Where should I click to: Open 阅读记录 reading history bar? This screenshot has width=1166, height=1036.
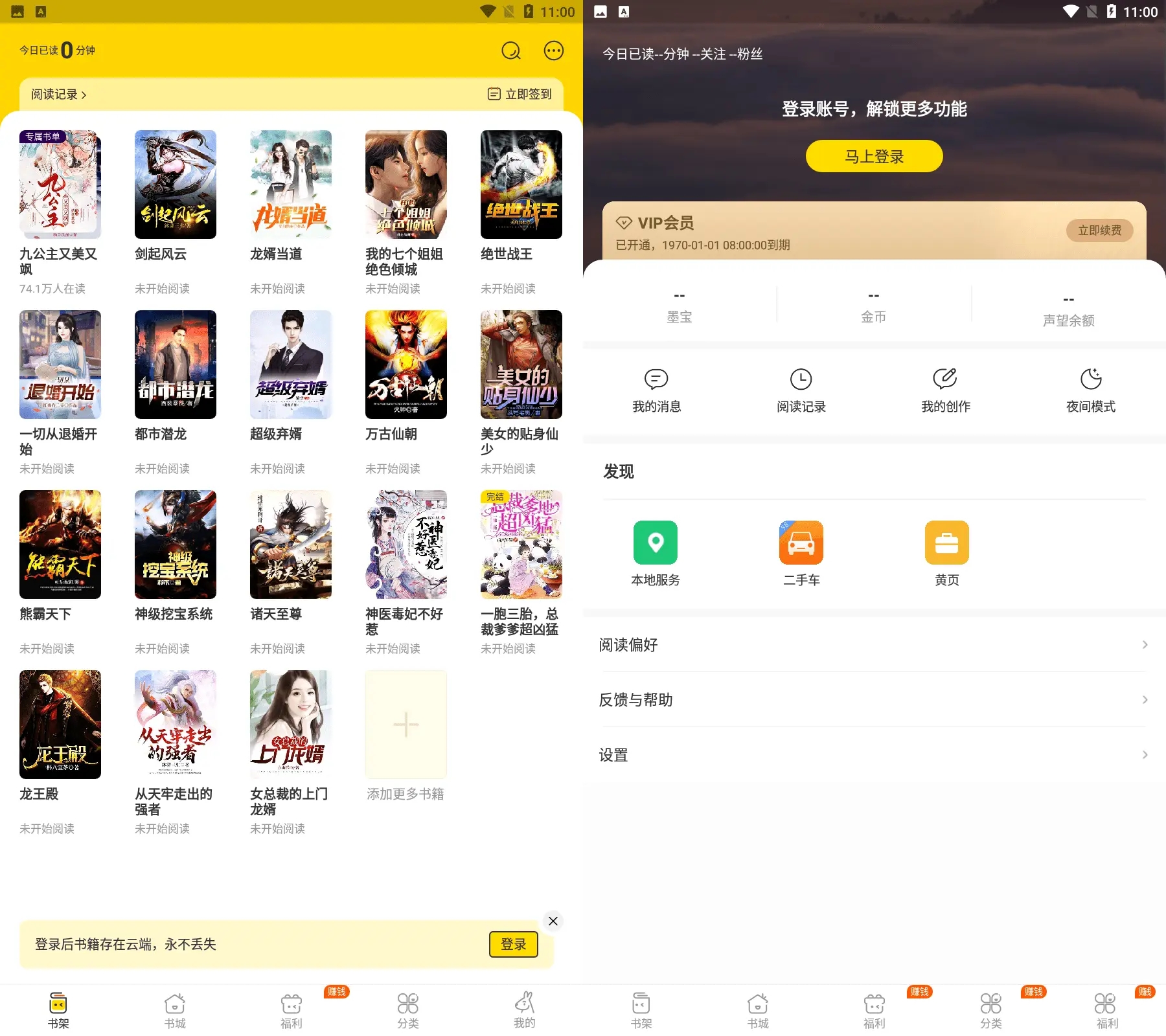point(59,95)
